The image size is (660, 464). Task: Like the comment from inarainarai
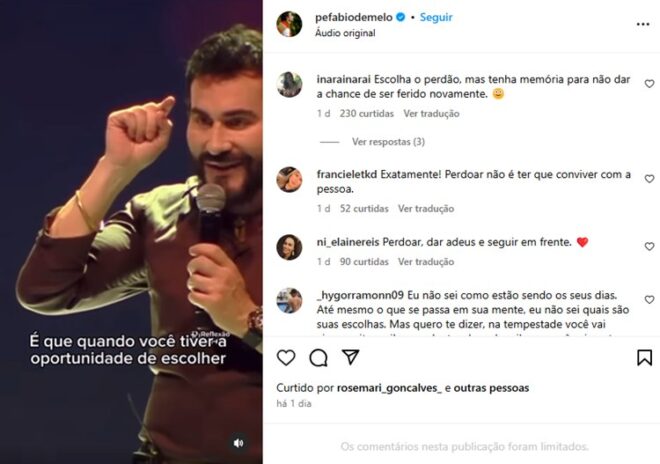(x=649, y=84)
